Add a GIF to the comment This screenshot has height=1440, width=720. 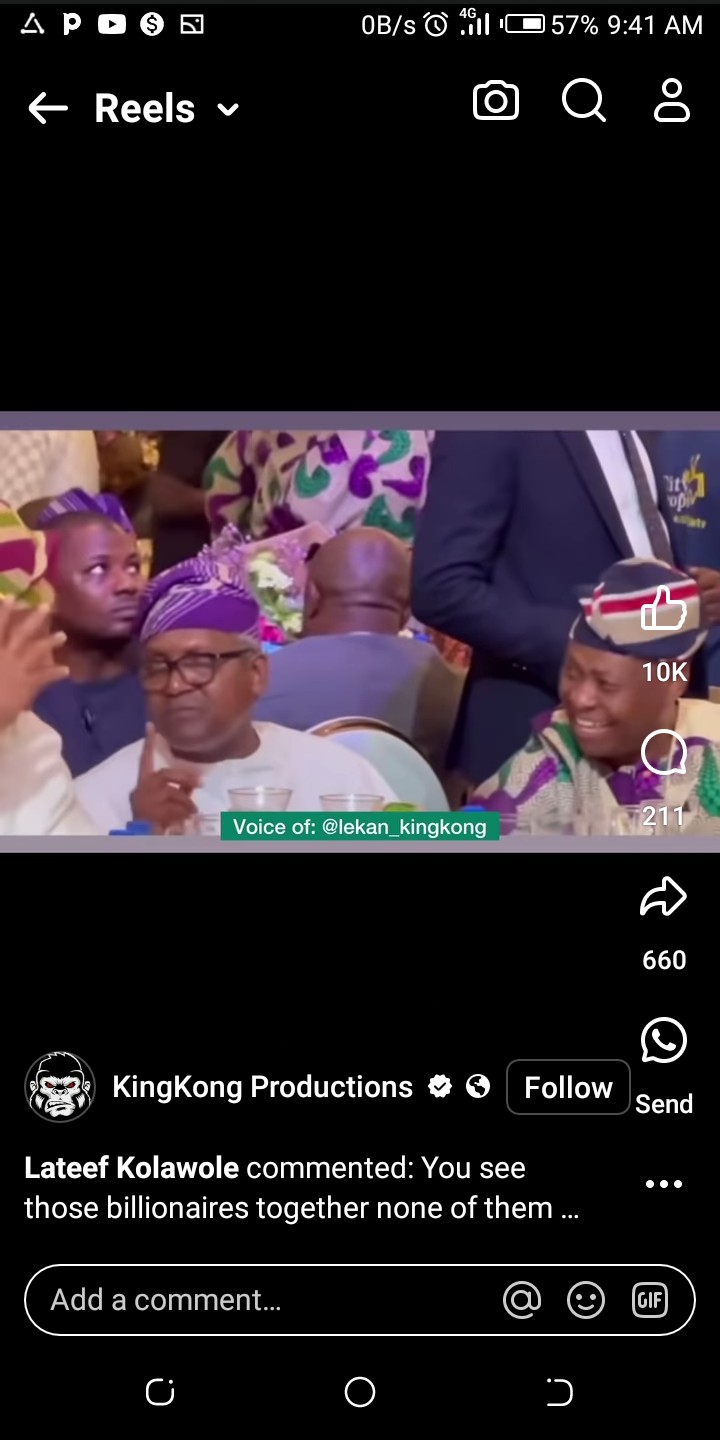coord(650,1300)
